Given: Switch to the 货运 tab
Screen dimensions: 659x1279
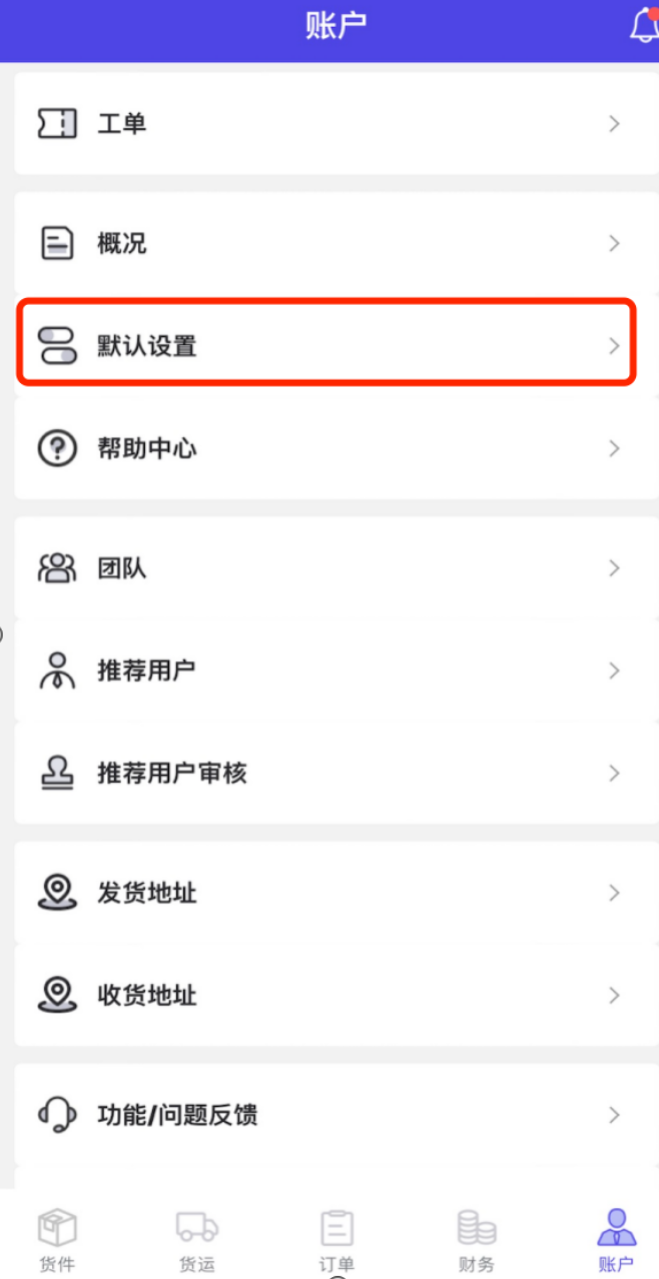Looking at the screenshot, I should (x=197, y=1238).
